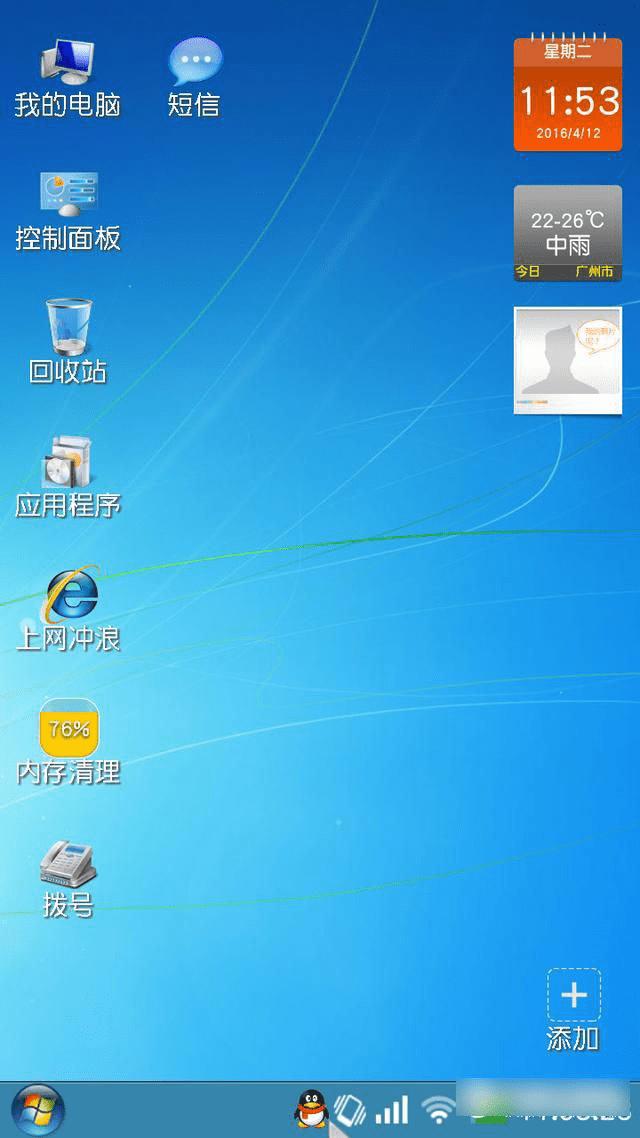Open the 拨号 dialer
This screenshot has width=640, height=1138.
(68, 865)
